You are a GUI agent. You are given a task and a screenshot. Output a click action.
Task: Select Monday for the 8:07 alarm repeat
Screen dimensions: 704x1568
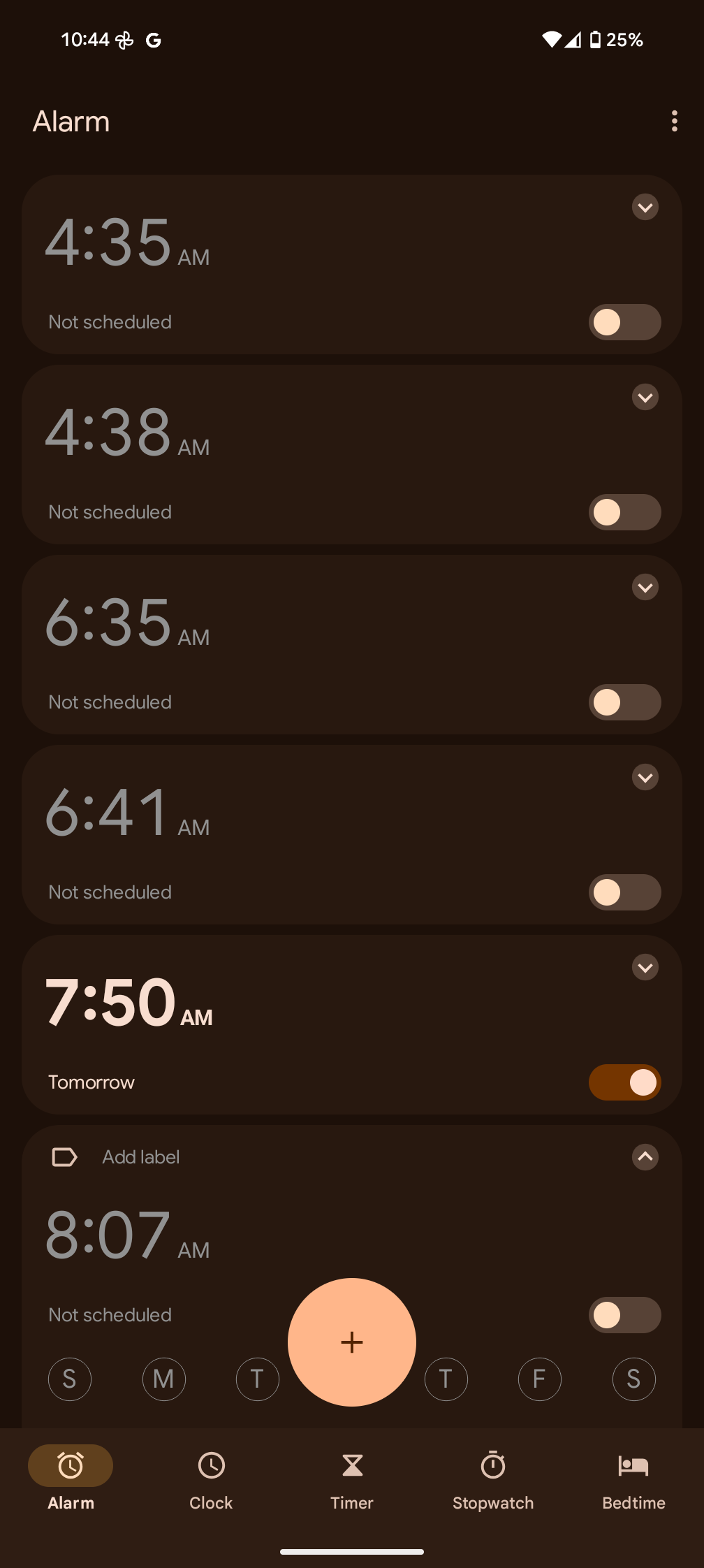pyautogui.click(x=163, y=1379)
